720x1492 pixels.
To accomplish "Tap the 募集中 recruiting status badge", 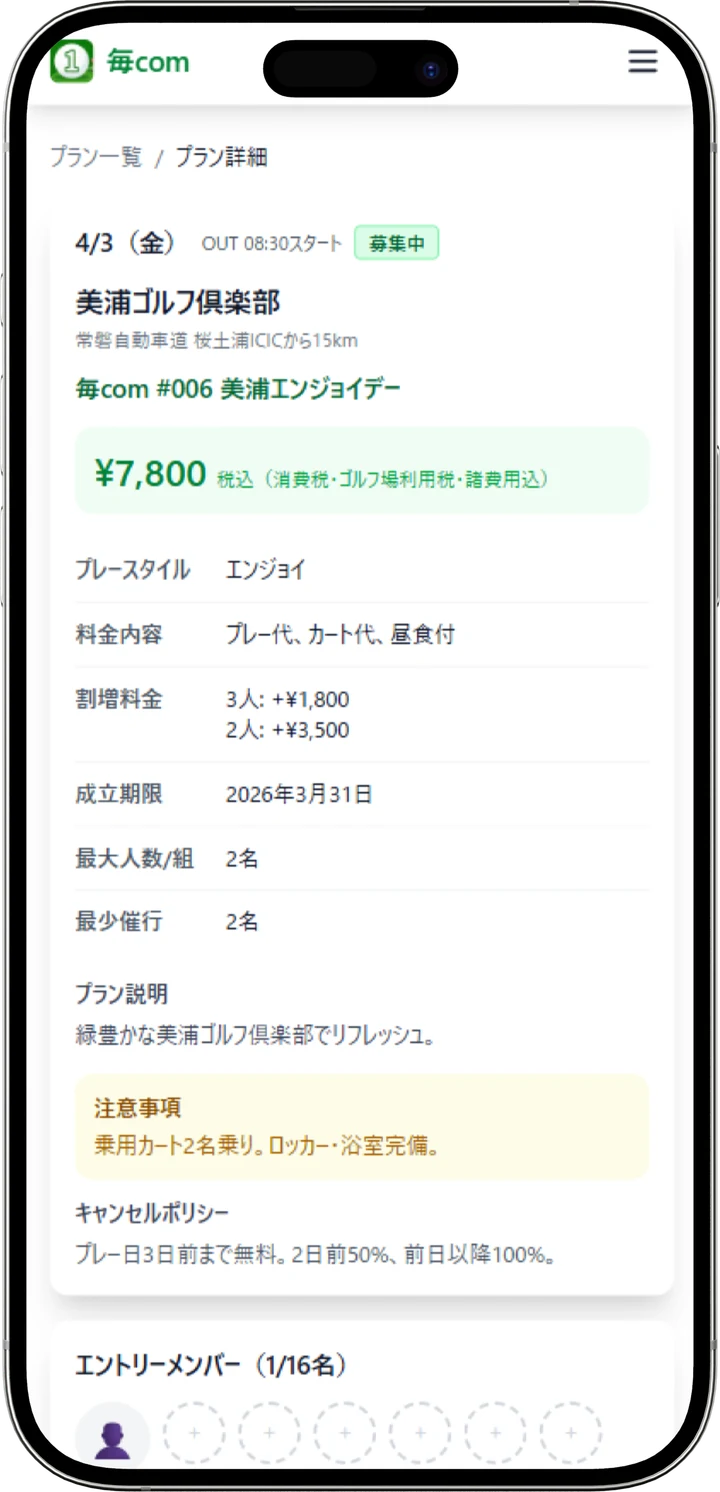I will tap(396, 242).
